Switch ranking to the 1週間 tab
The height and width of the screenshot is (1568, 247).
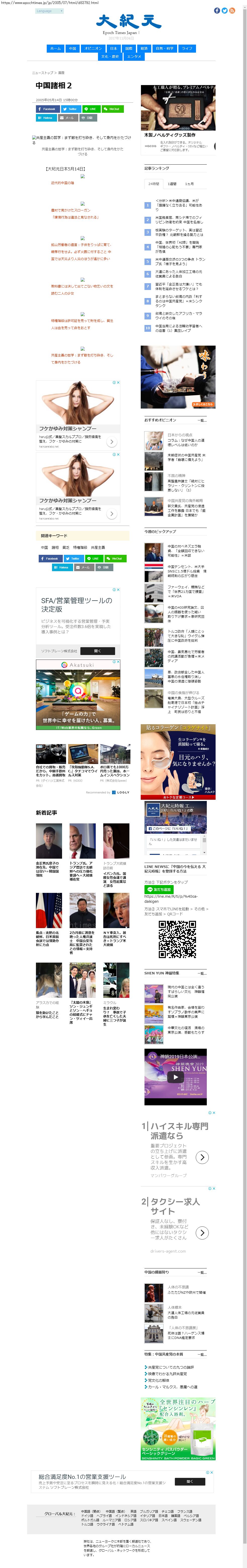[172, 183]
